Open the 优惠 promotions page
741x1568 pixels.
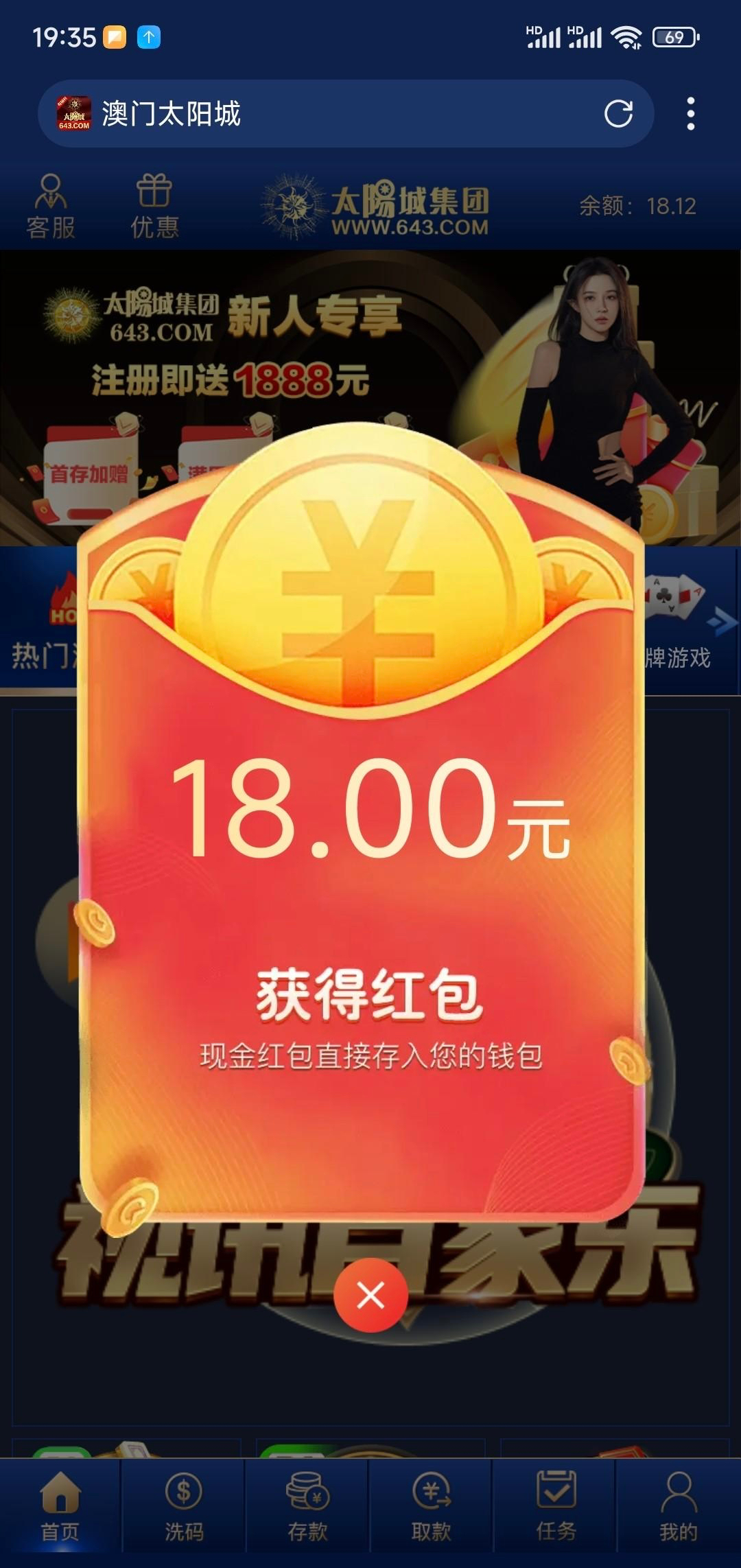click(x=154, y=206)
